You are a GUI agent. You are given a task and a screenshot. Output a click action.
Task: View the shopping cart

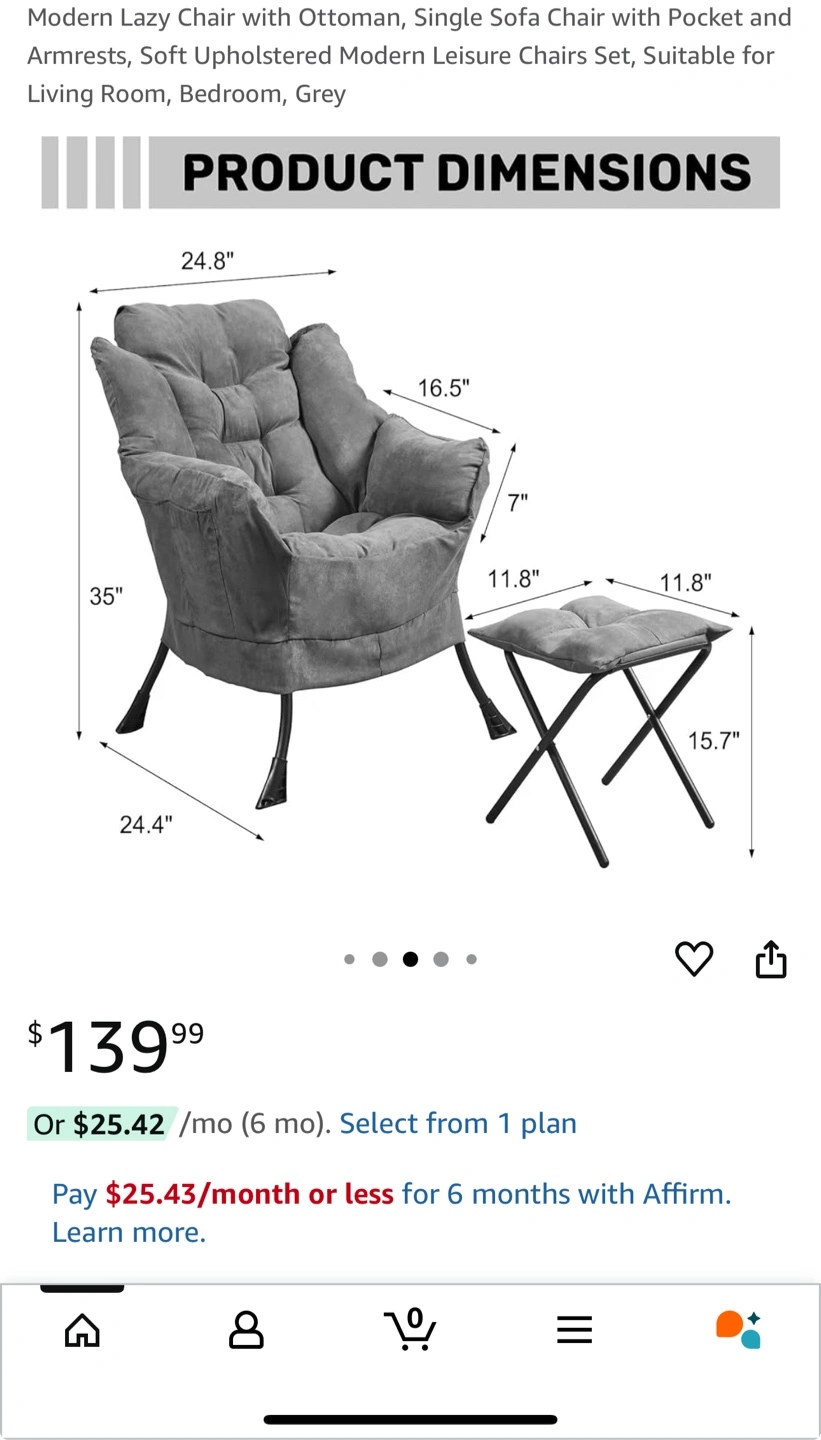coord(410,1329)
